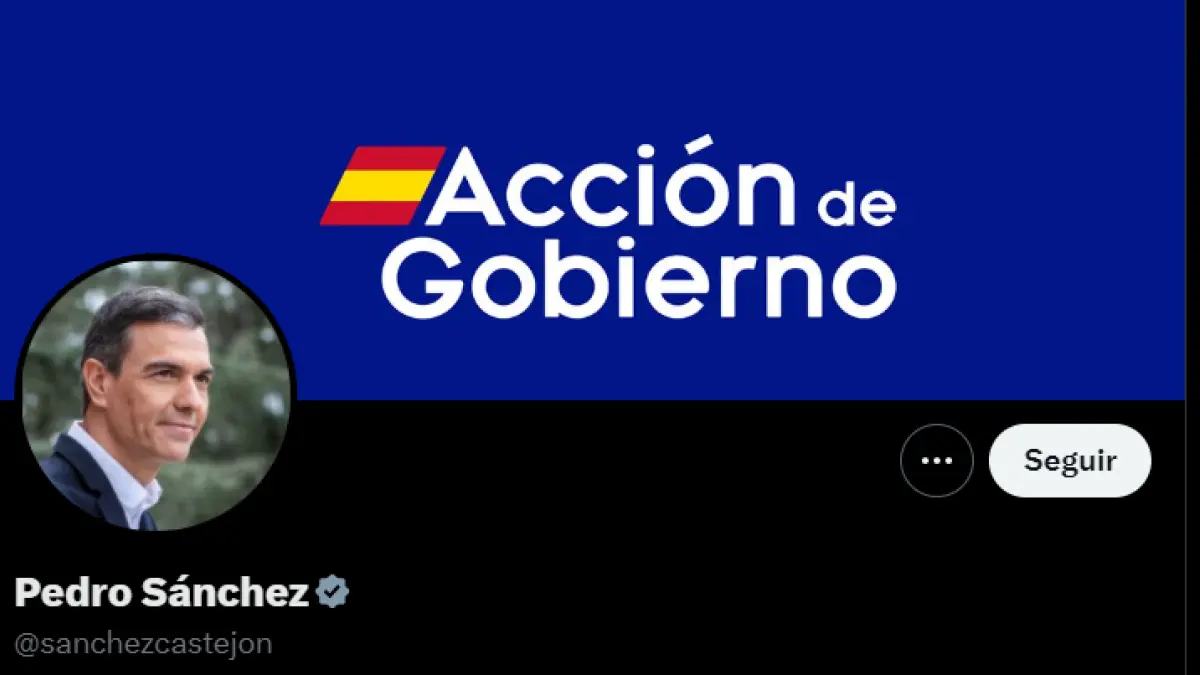Open Pedro Sánchez's profile photo
Image resolution: width=1200 pixels, height=675 pixels.
(156, 395)
